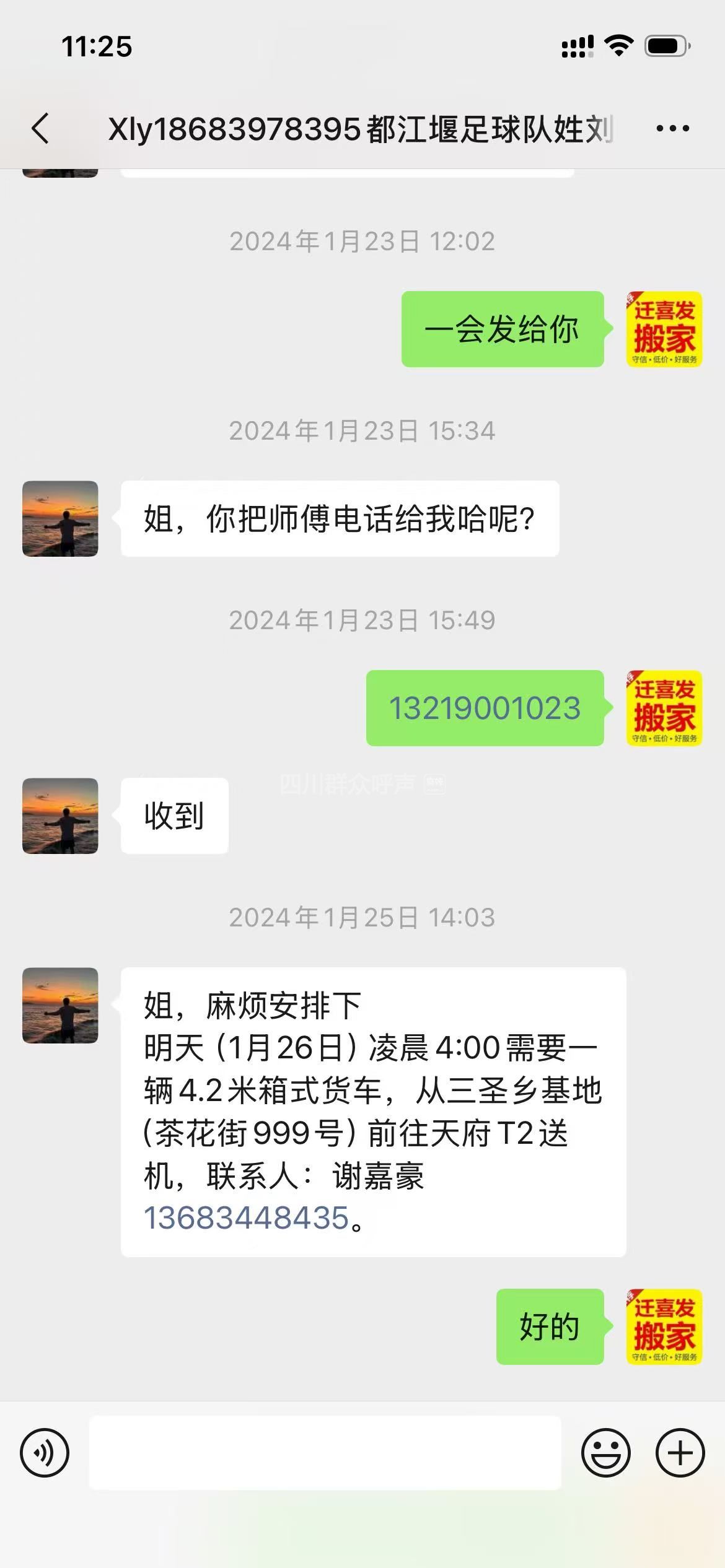Open my avatar beside the 好的 message
Screen dimensions: 725x1568
664,1326
